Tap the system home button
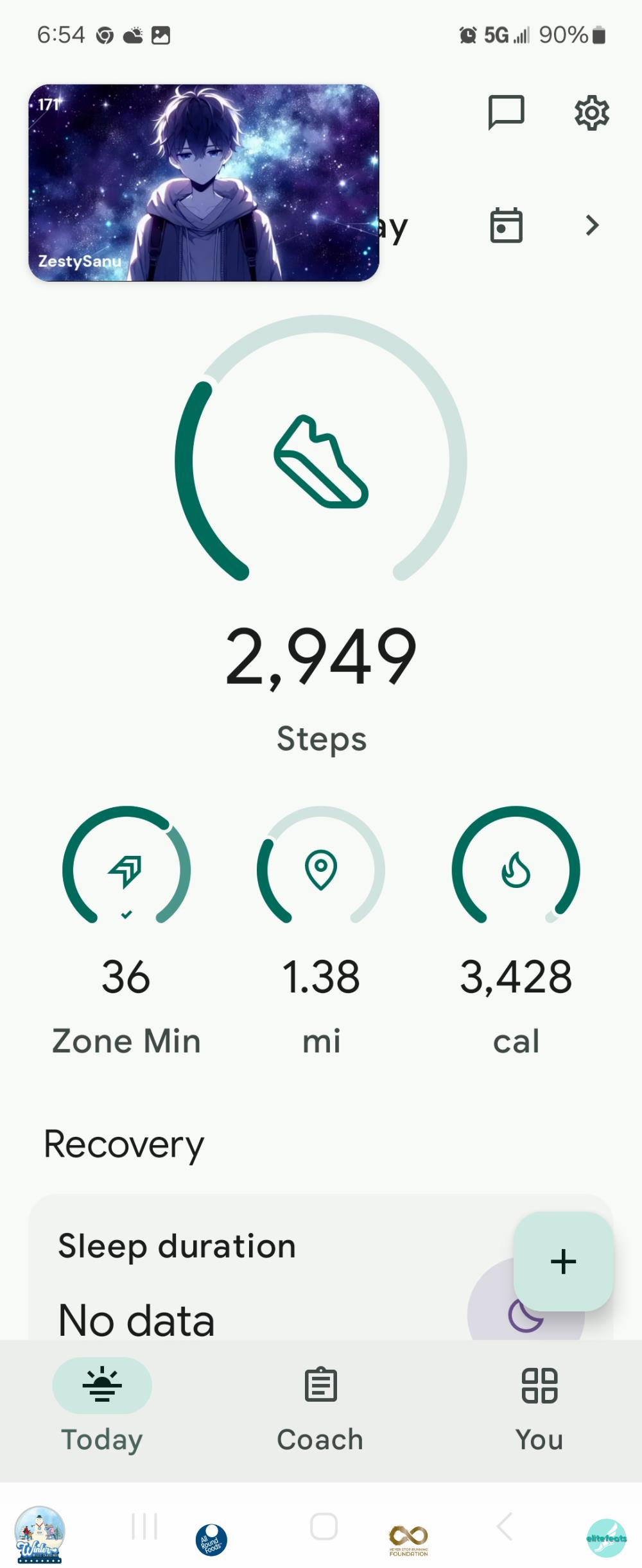Viewport: 642px width, 1568px height. (324, 1526)
